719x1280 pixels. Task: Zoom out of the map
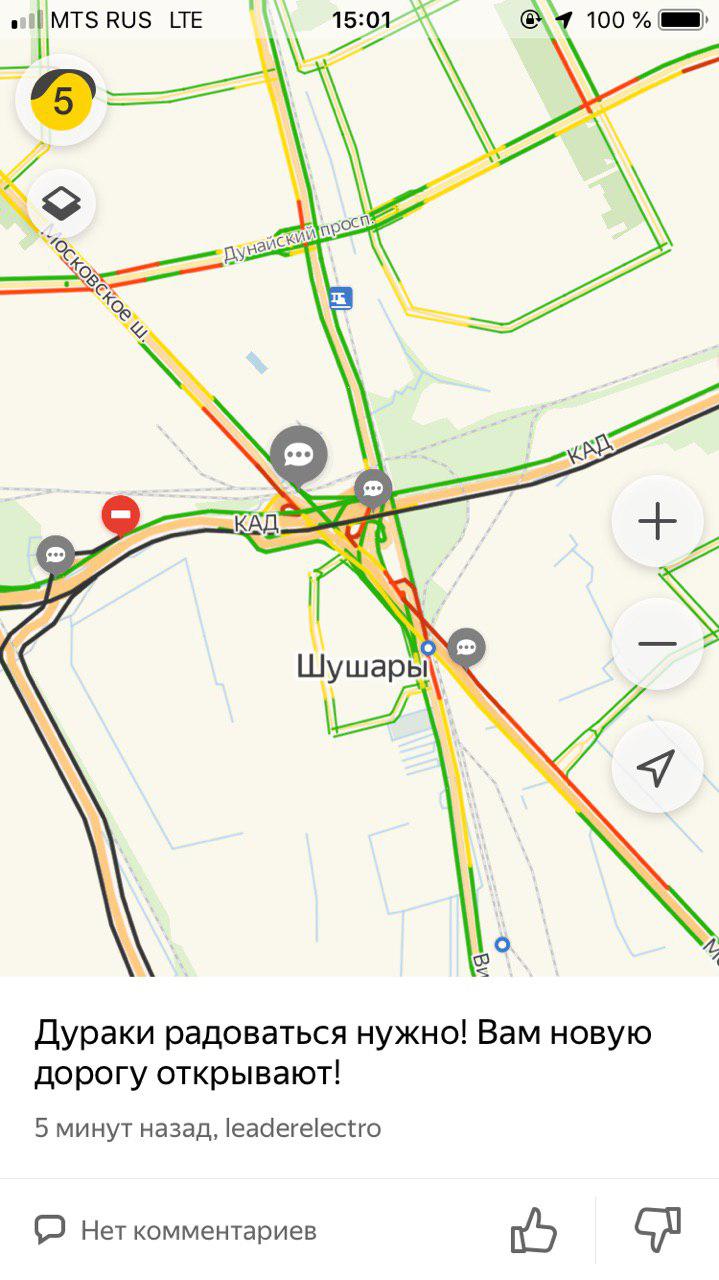(x=658, y=644)
